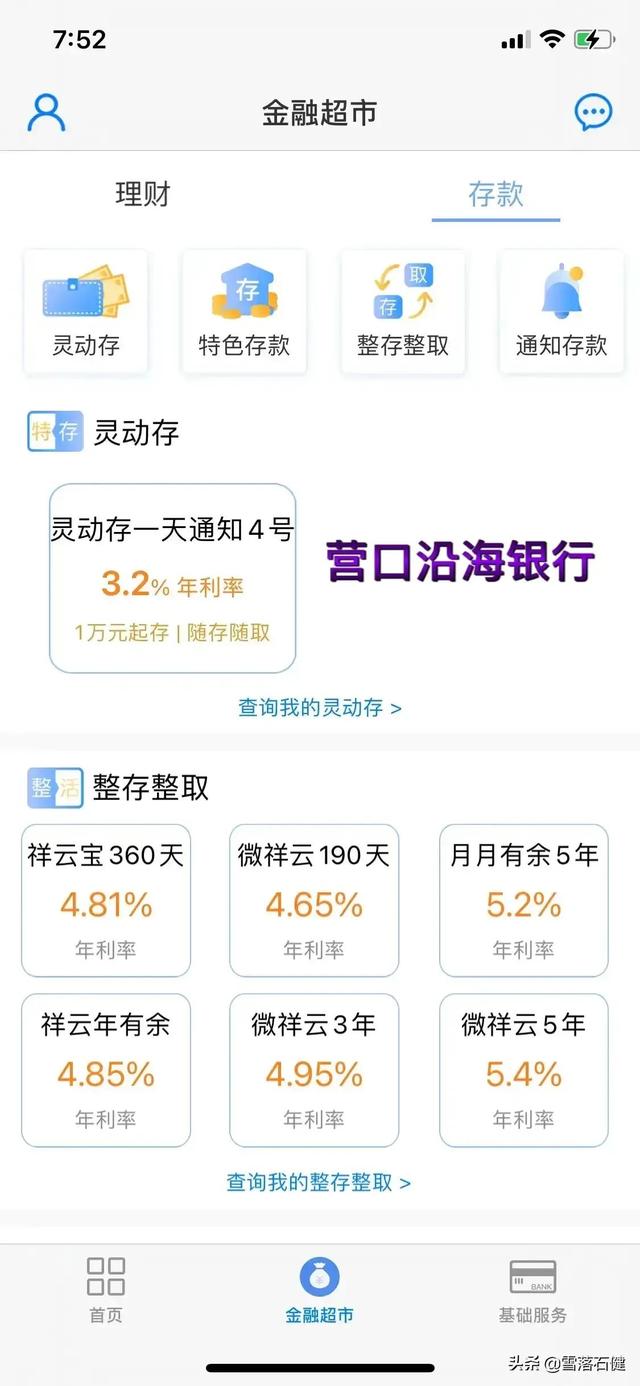Open the user profile icon
The height and width of the screenshot is (1386, 640).
point(46,113)
